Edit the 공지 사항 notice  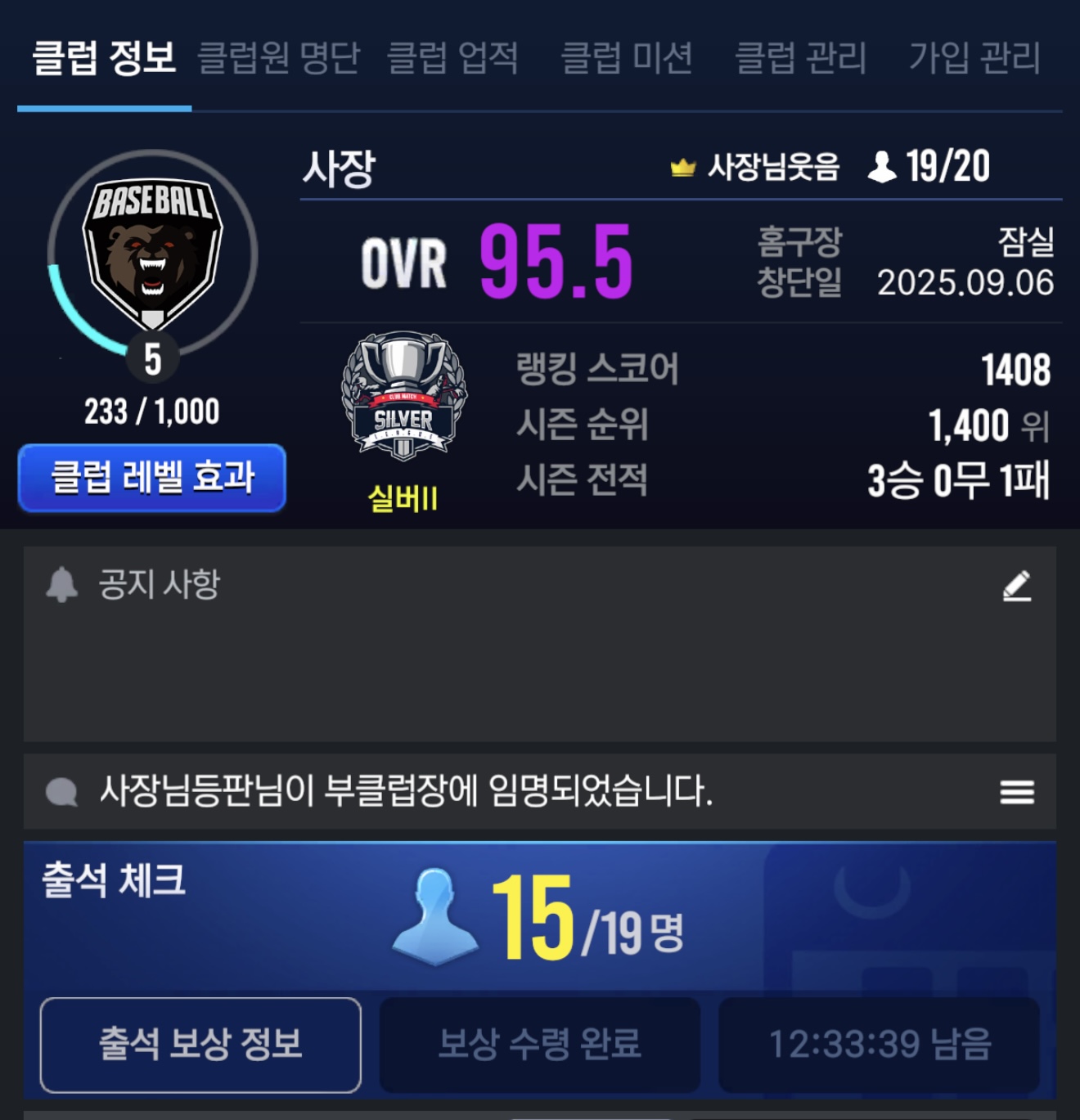coord(1017,586)
